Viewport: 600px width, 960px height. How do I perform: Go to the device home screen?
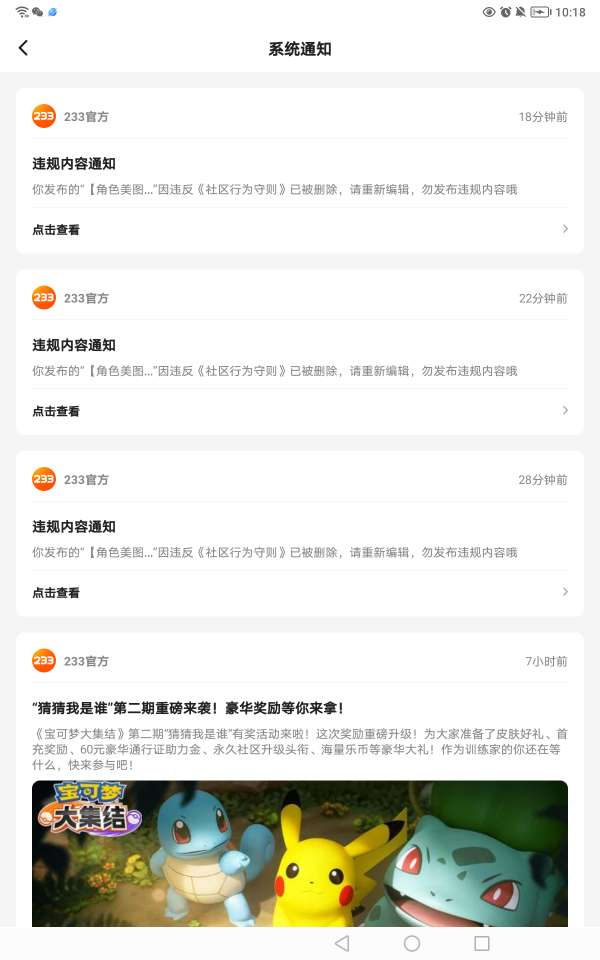412,943
